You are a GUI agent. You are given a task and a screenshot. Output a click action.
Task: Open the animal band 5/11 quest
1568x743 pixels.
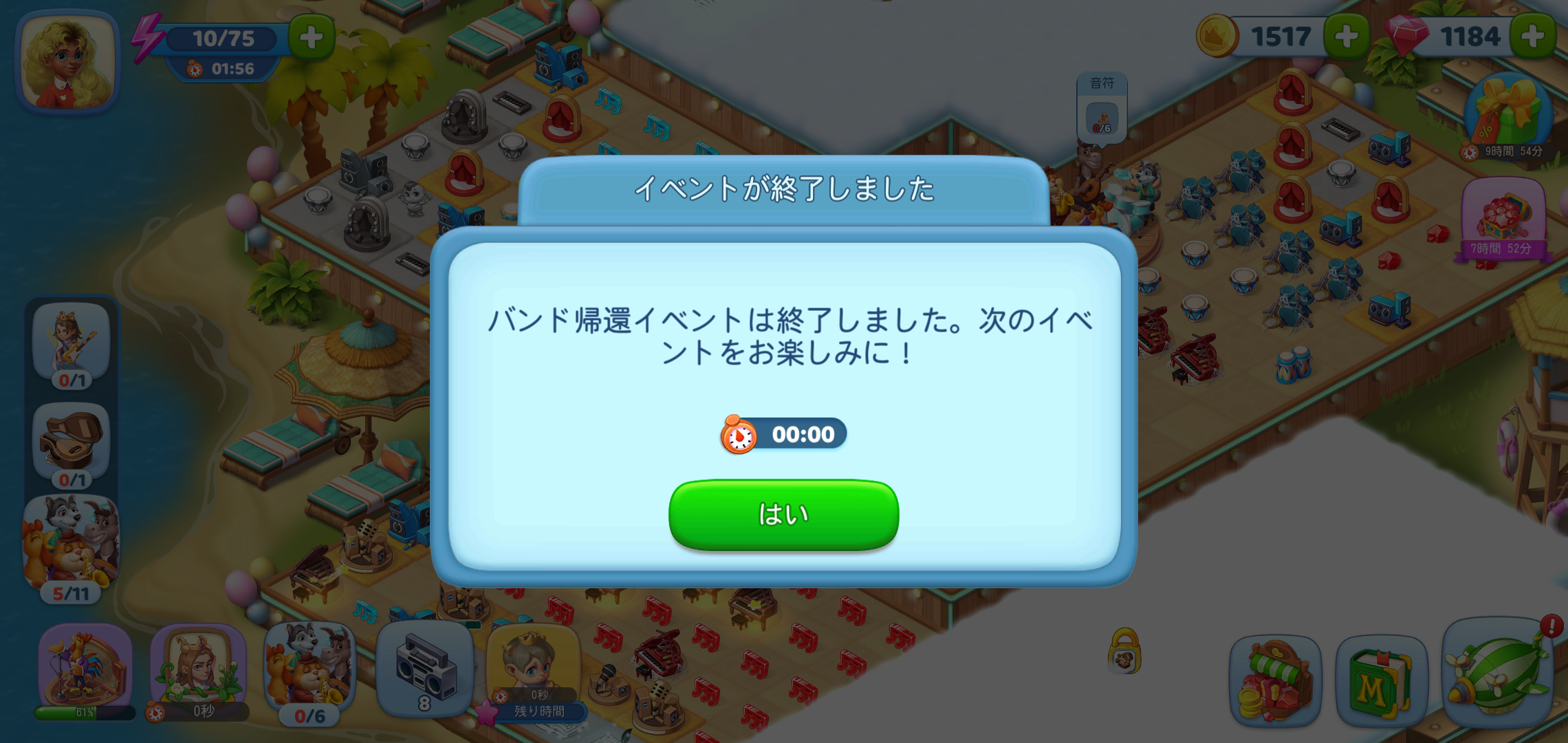pos(71,543)
